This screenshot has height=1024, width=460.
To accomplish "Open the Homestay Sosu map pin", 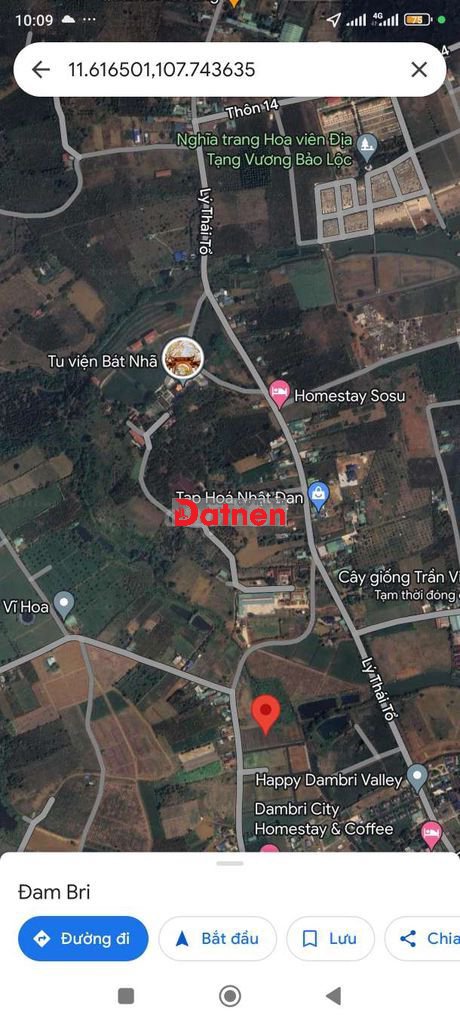I will pos(280,394).
